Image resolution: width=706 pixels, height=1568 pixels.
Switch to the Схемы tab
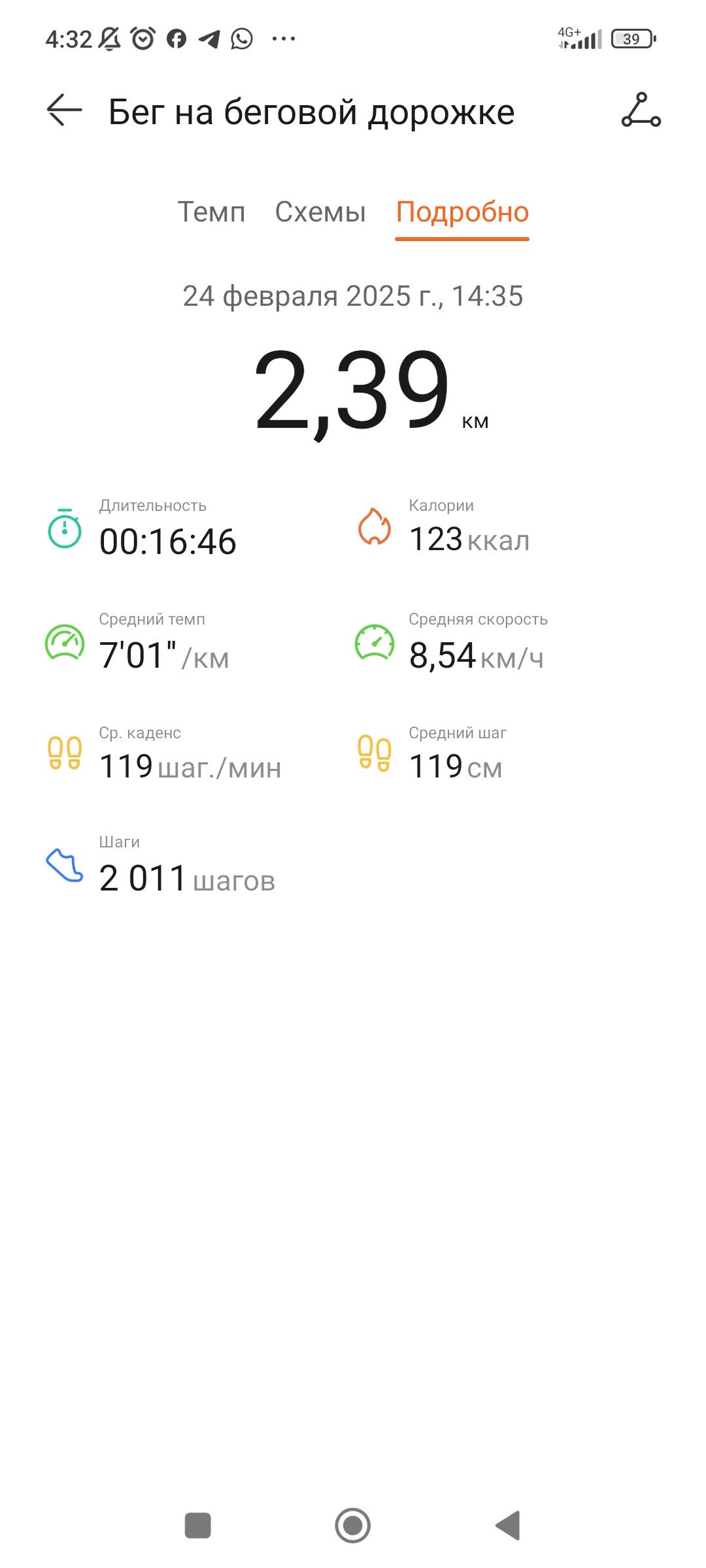pos(320,212)
